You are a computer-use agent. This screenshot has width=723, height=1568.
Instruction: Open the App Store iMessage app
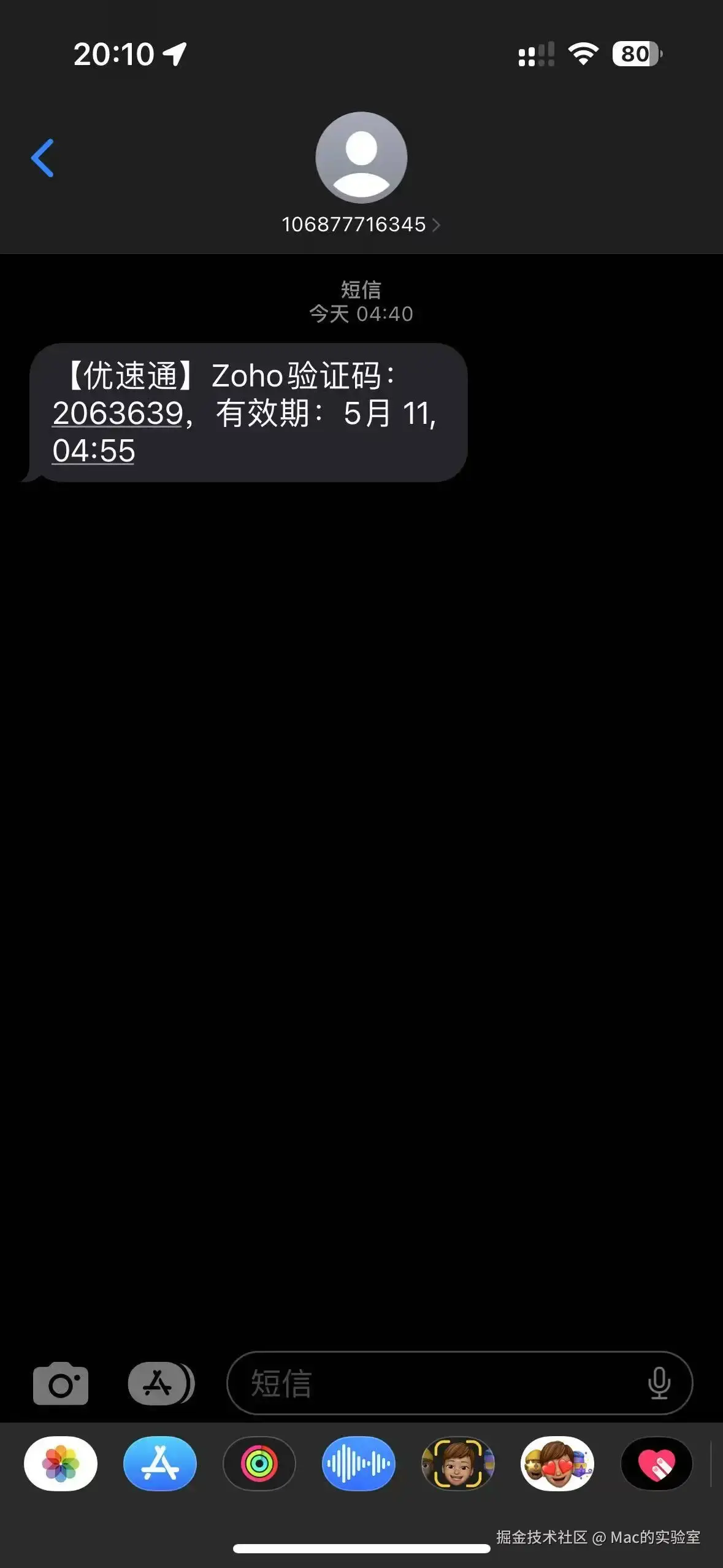click(160, 1464)
